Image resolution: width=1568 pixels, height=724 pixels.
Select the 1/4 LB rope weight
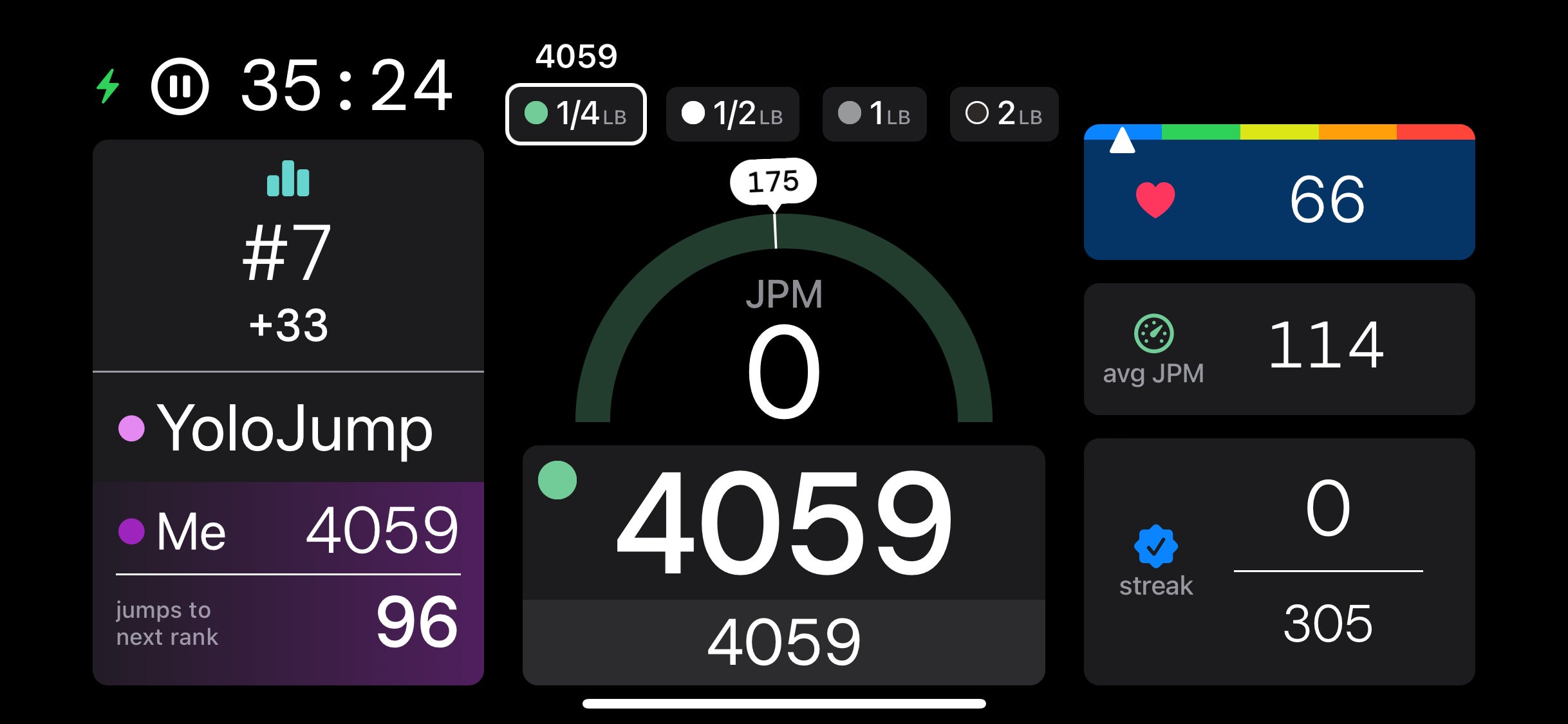coord(575,114)
